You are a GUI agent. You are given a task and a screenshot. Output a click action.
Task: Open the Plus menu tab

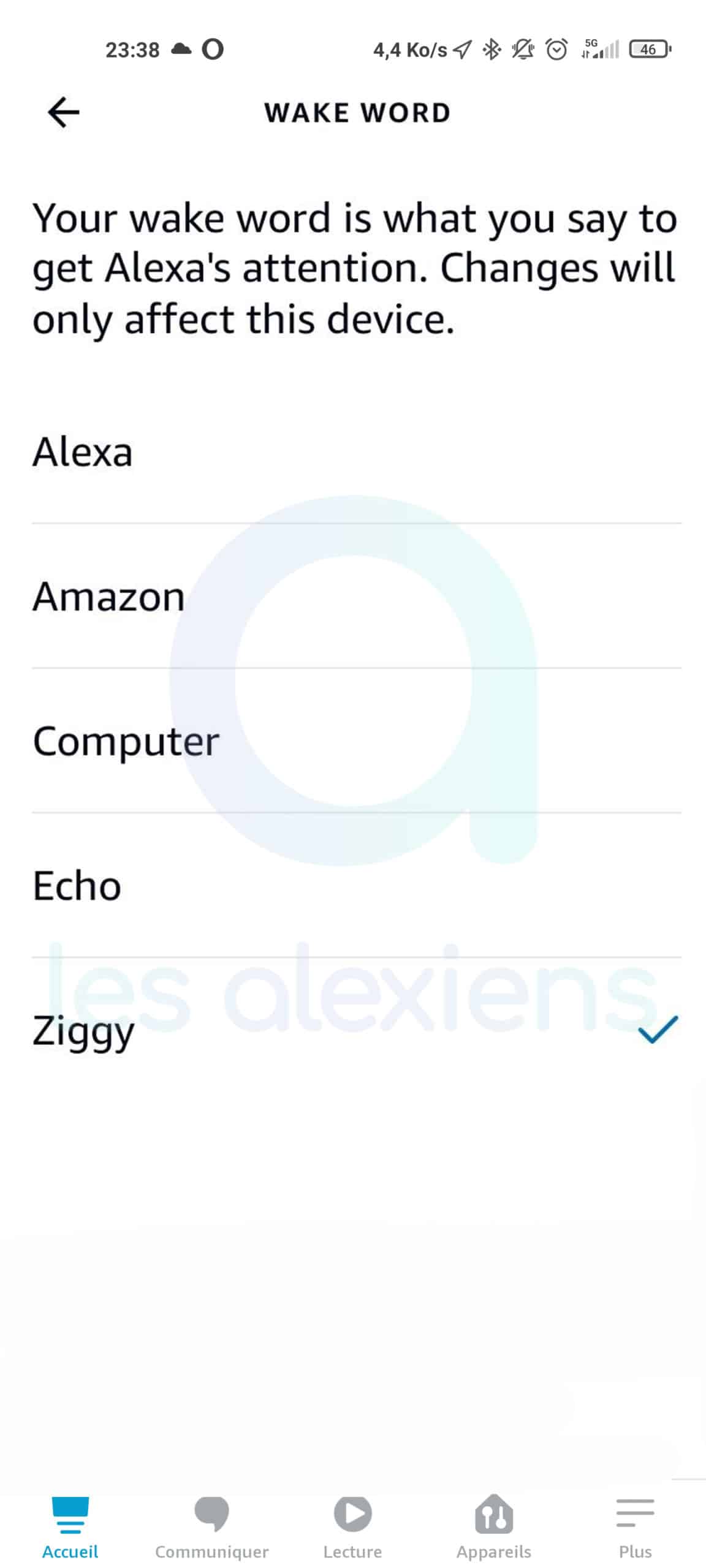(635, 1526)
